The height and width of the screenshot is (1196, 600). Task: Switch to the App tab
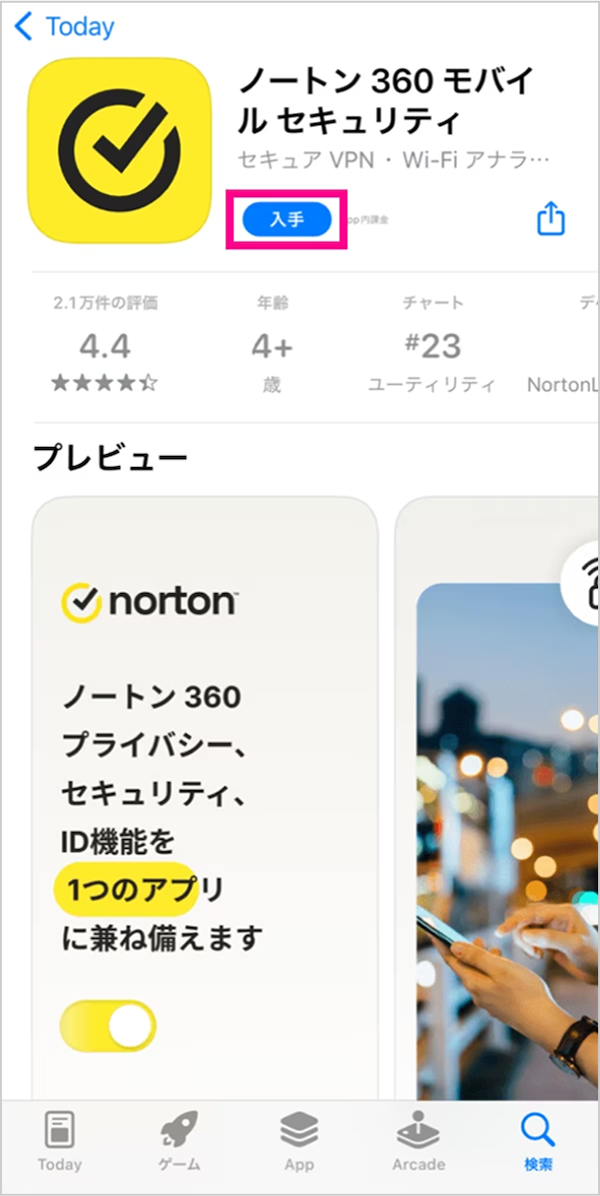tap(299, 1142)
